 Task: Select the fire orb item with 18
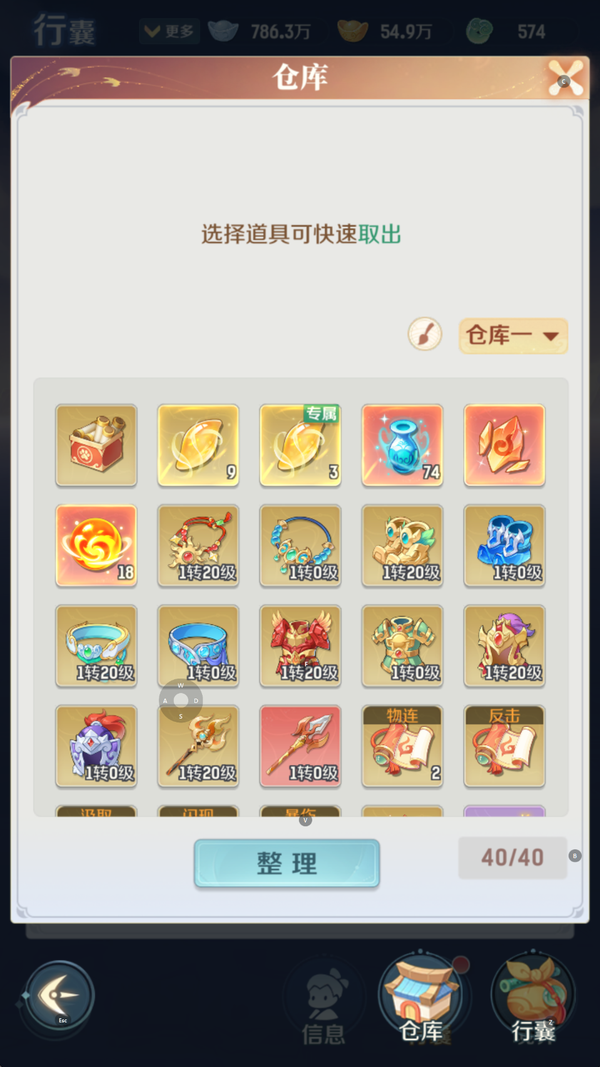96,545
